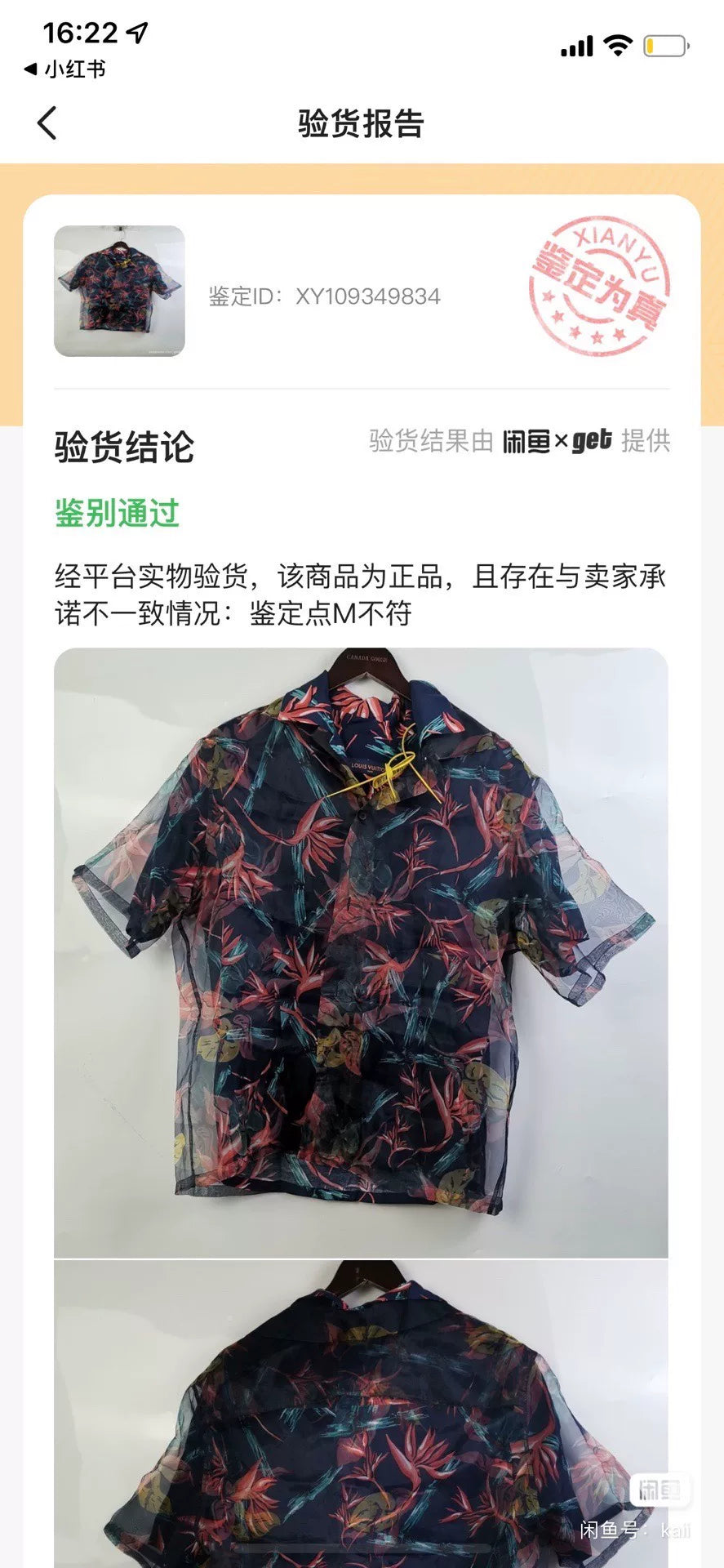The image size is (724, 1568).
Task: Select the 鉴定ID XY109349834 text
Action: (x=326, y=297)
